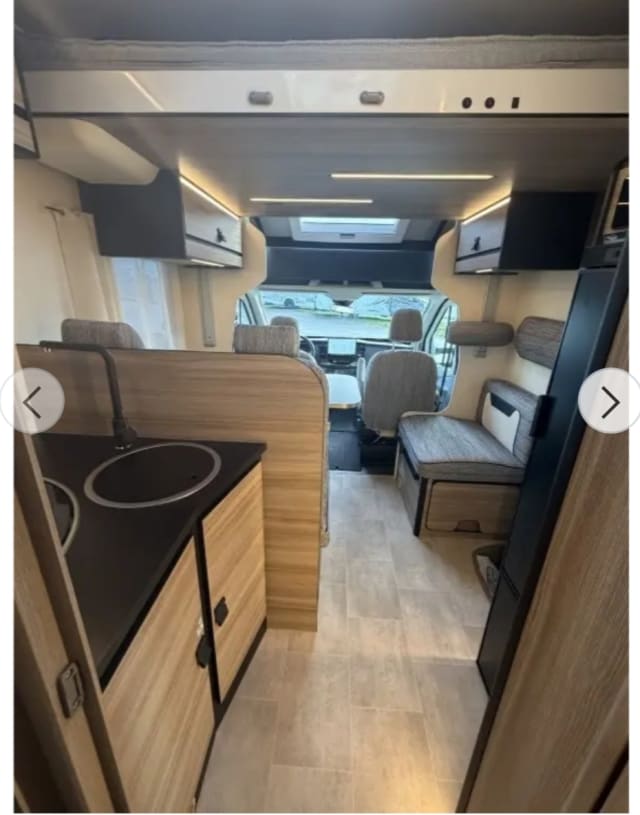This screenshot has width=640, height=815.
Task: Go to the previous photo
Action: [32, 402]
